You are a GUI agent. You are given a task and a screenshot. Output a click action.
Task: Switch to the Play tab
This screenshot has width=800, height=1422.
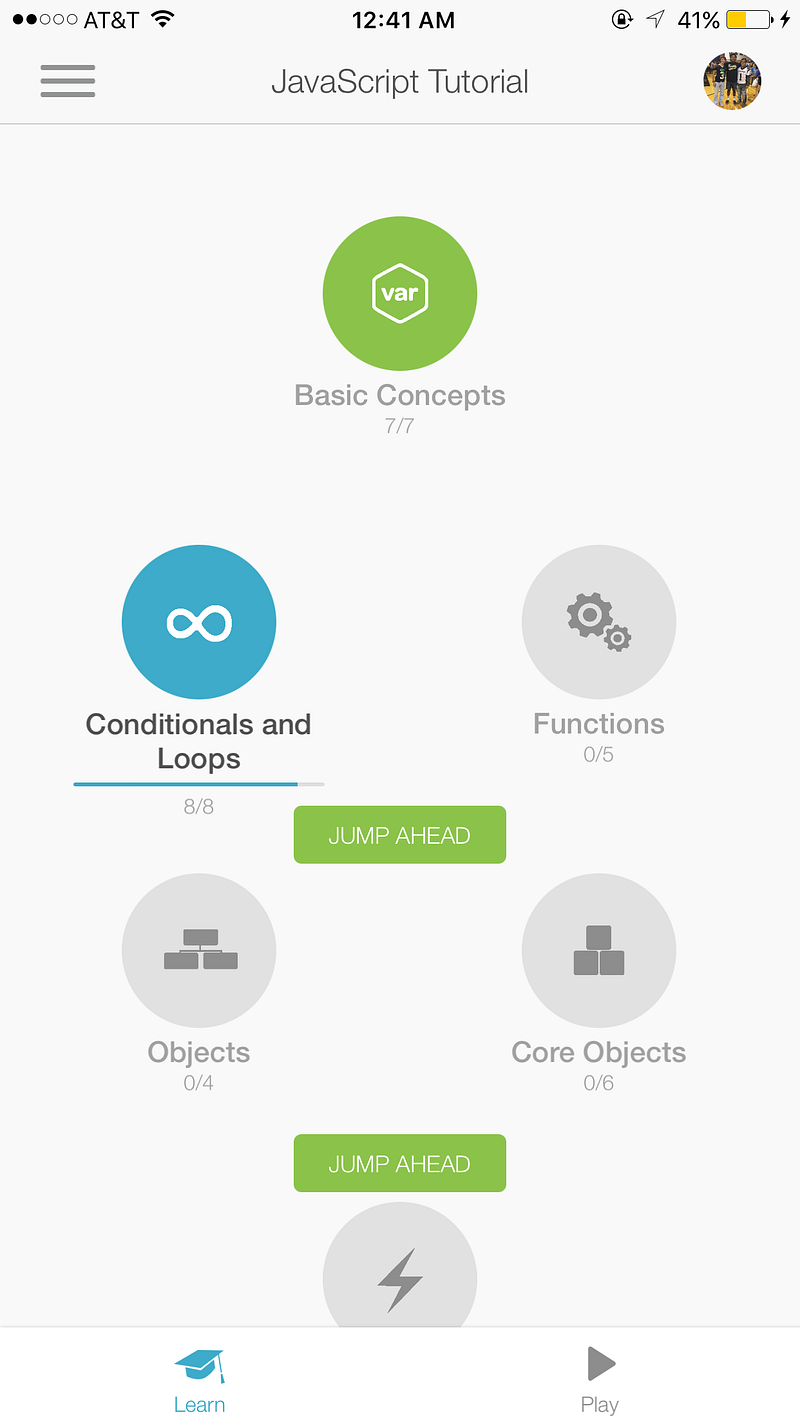599,1378
